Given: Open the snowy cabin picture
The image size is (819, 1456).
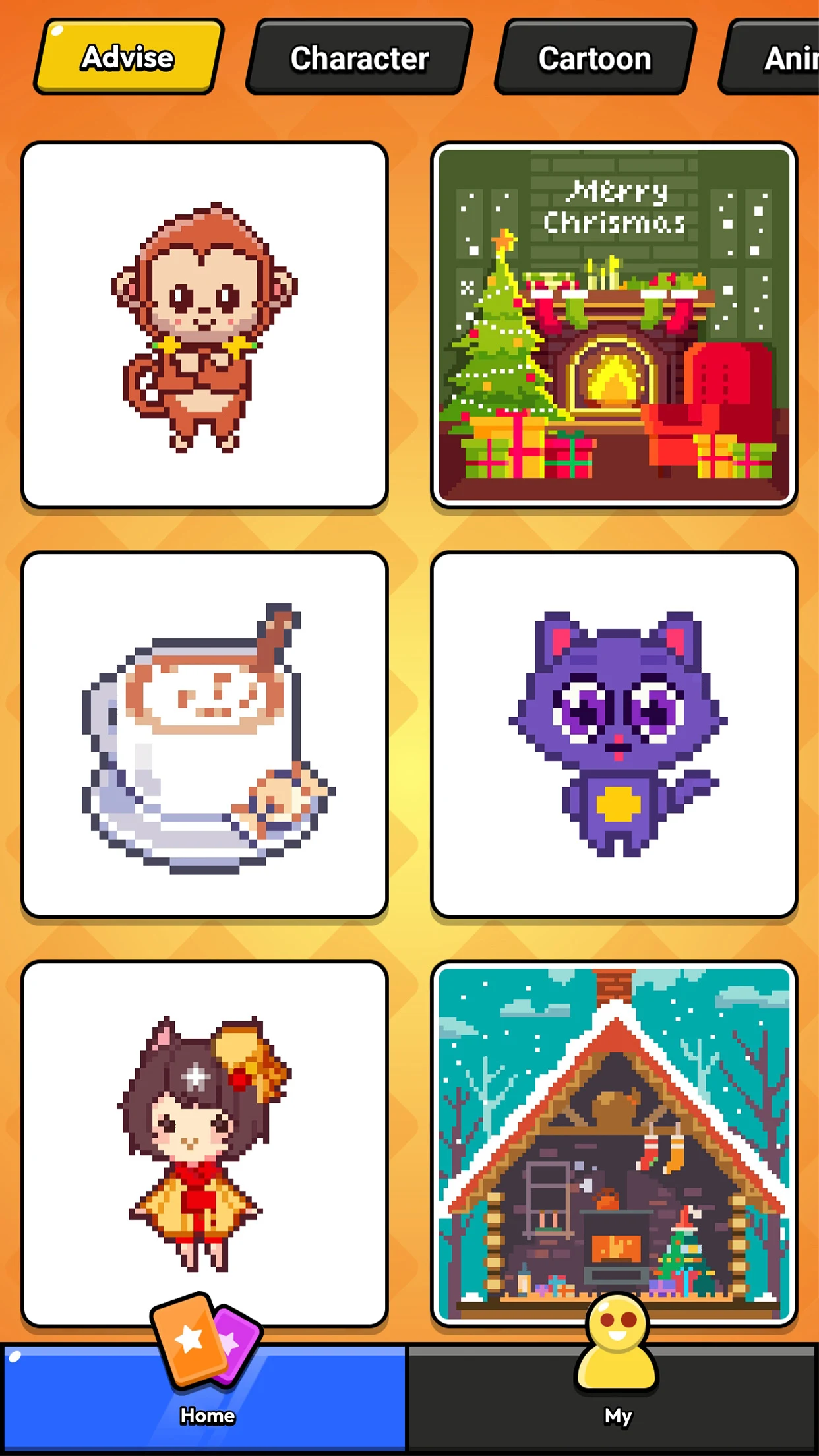Looking at the screenshot, I should [x=614, y=1144].
